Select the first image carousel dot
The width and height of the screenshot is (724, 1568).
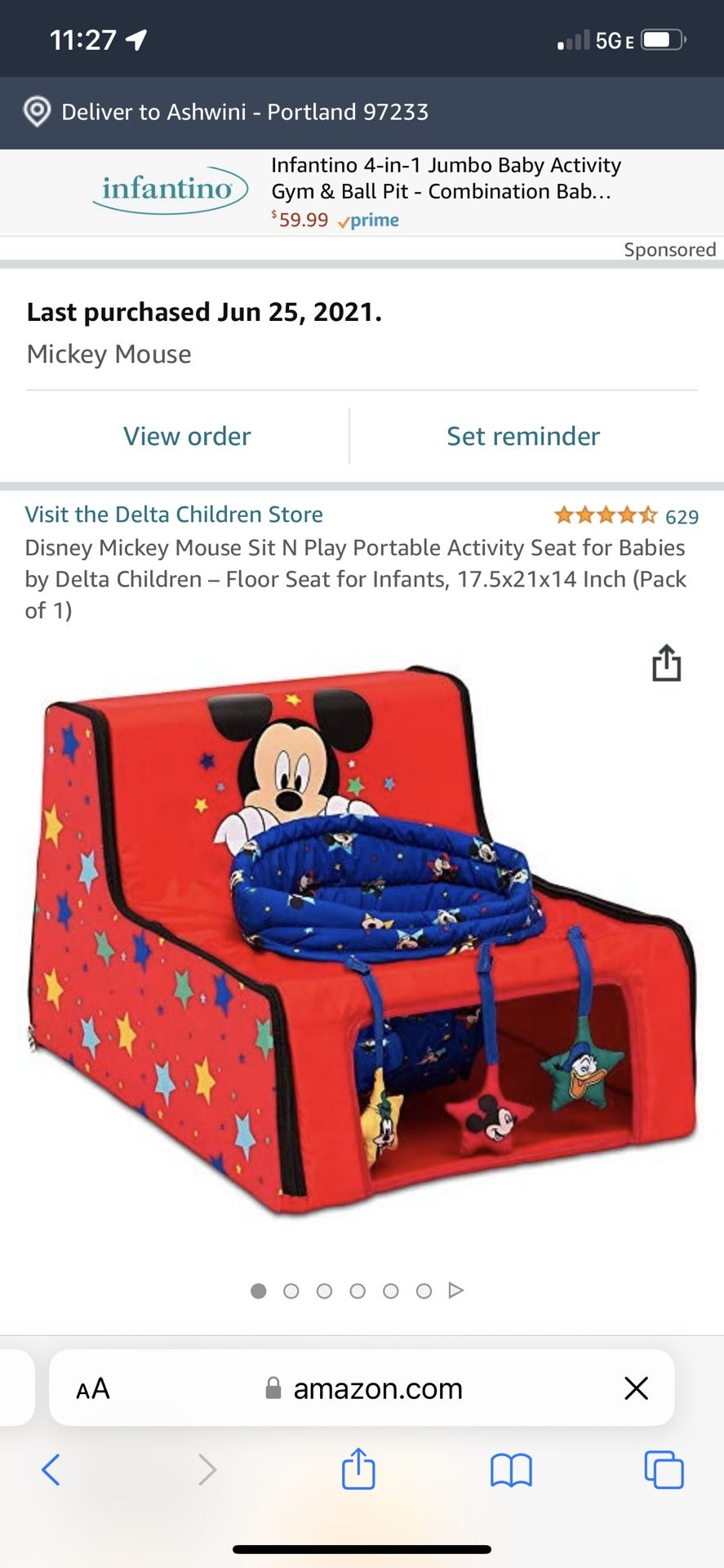(x=258, y=1291)
